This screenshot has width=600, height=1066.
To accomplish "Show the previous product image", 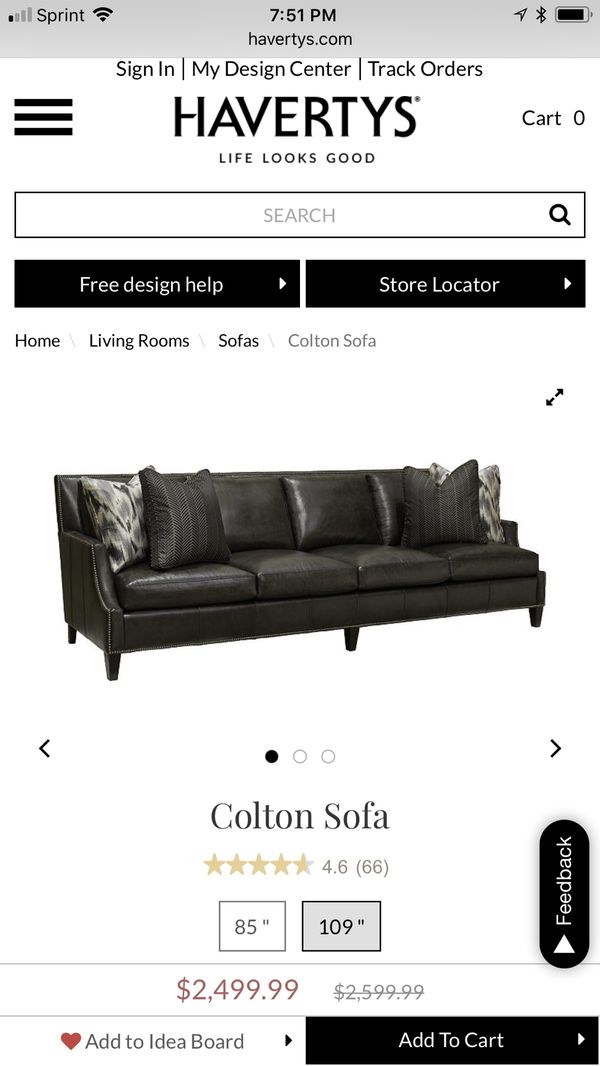I will [x=45, y=749].
